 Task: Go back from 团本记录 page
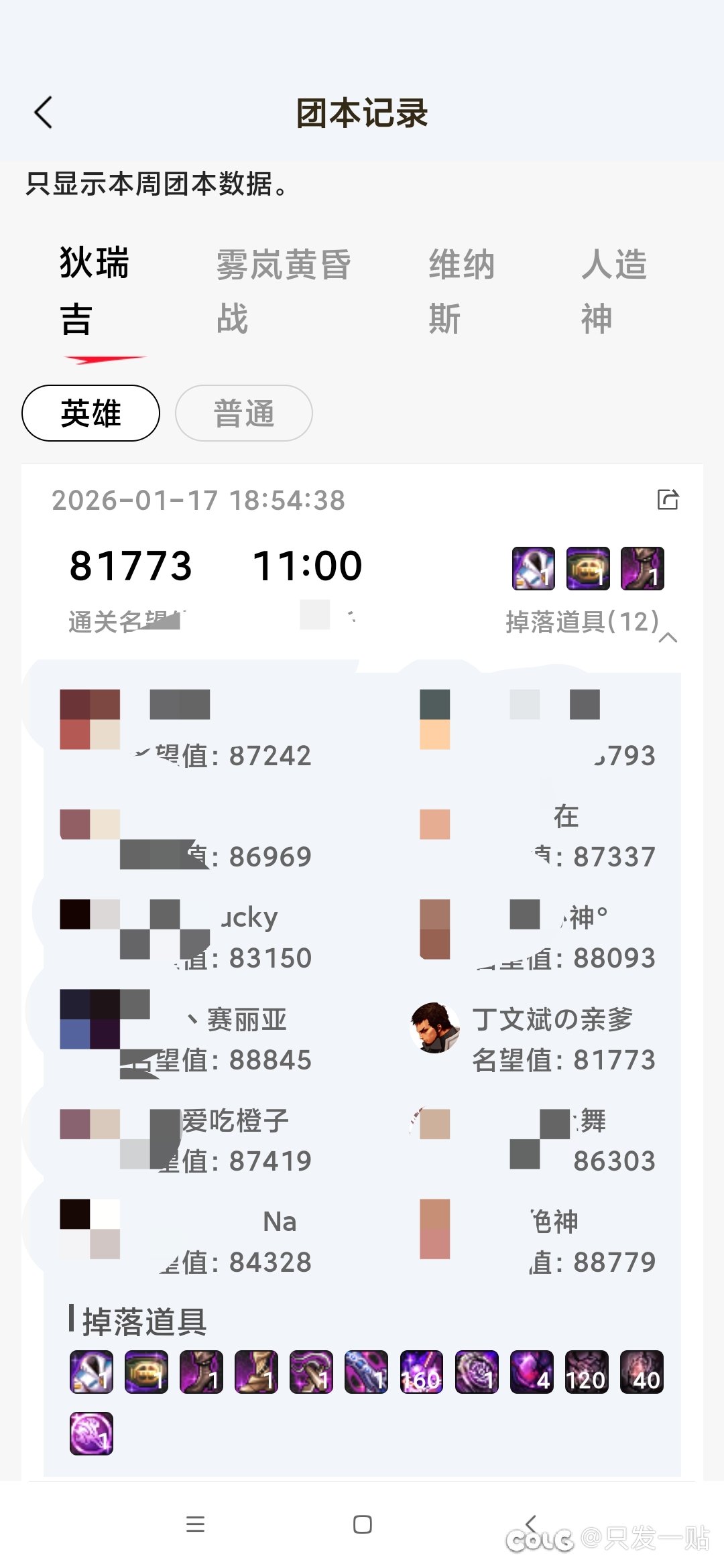click(x=44, y=113)
